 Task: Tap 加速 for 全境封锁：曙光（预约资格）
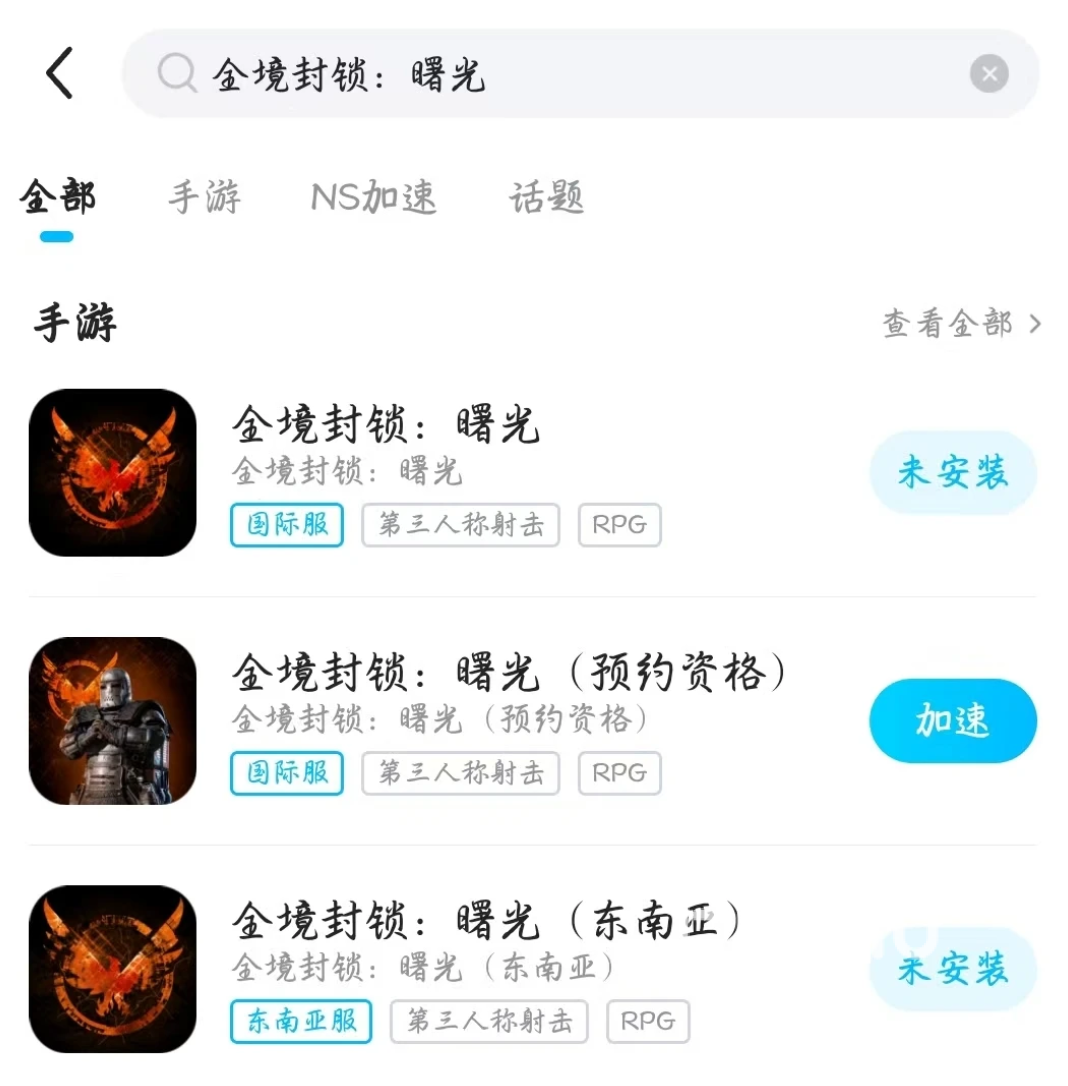(x=952, y=721)
